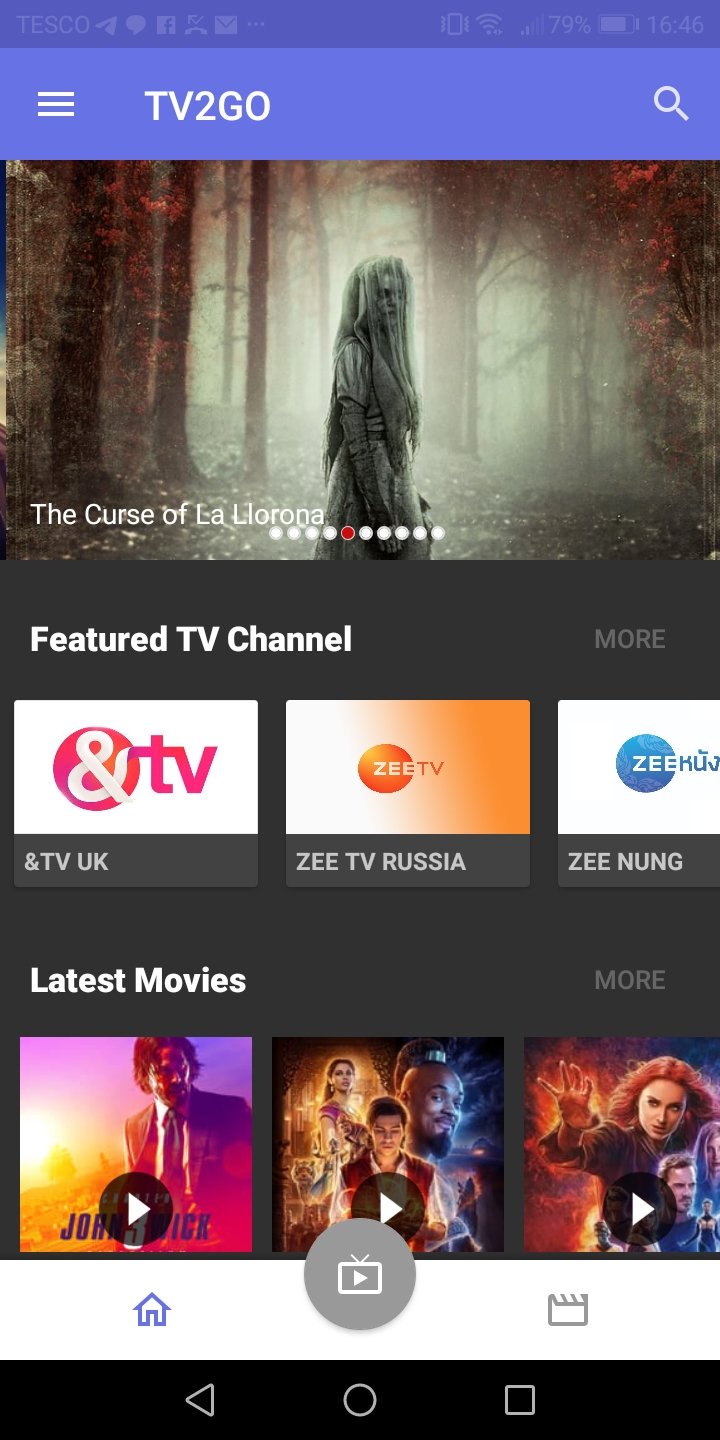Open The Curse of La Llorona banner
The width and height of the screenshot is (720, 1440).
[360, 360]
